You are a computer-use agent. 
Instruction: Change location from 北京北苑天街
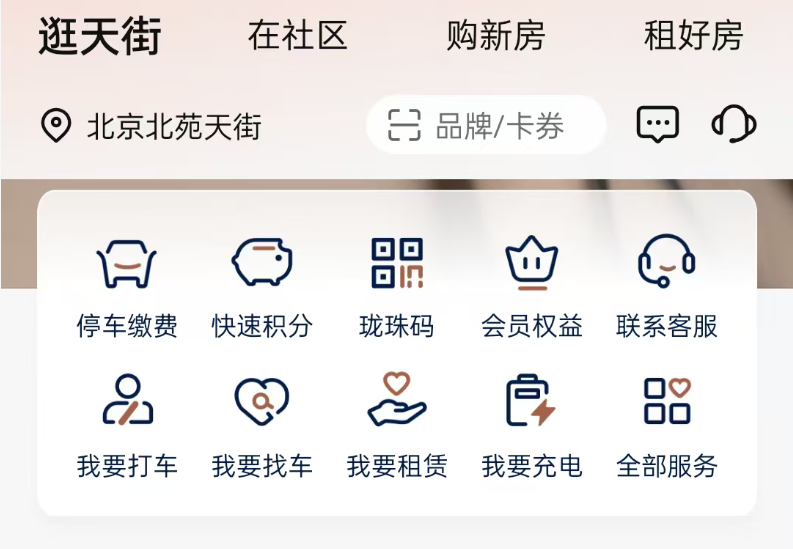pos(150,127)
